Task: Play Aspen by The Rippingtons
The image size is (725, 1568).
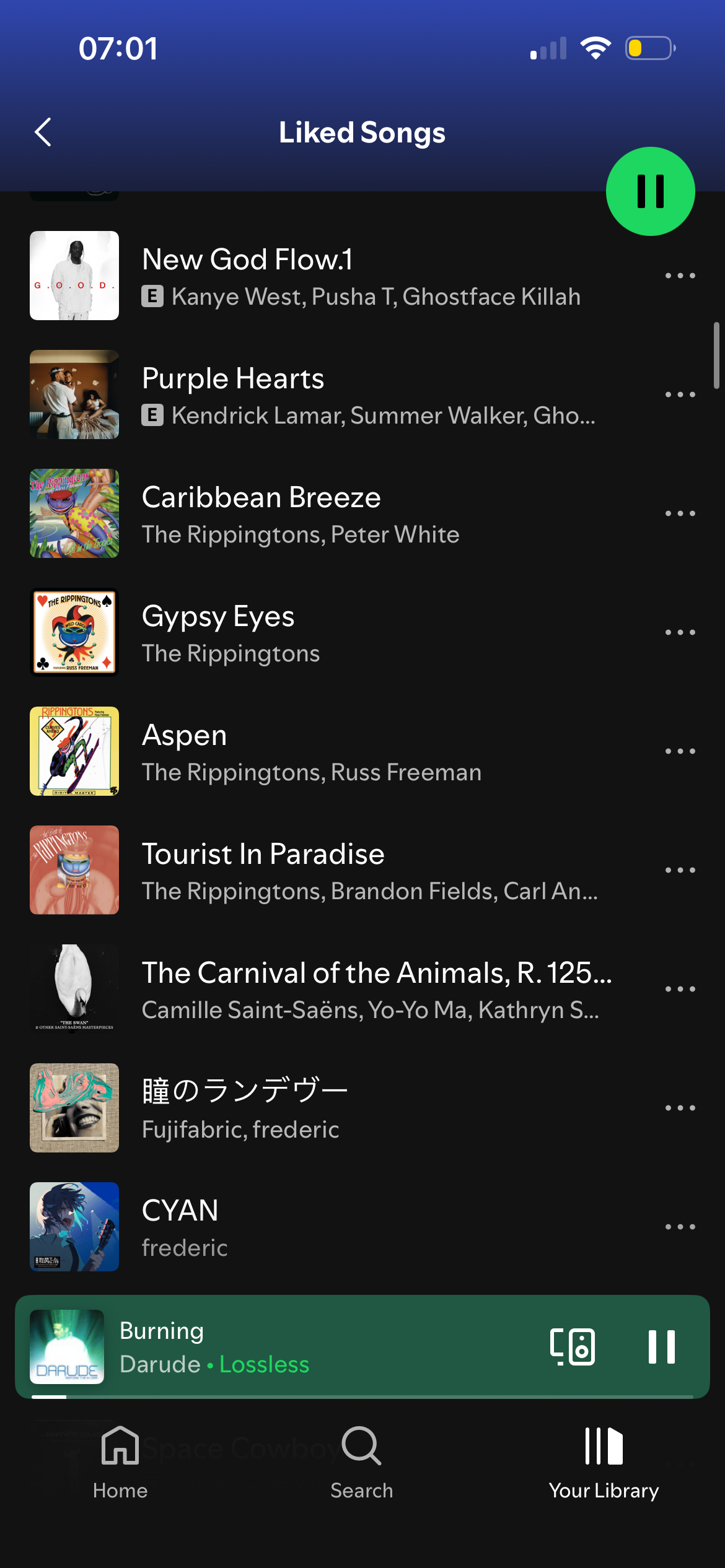Action: point(359,751)
